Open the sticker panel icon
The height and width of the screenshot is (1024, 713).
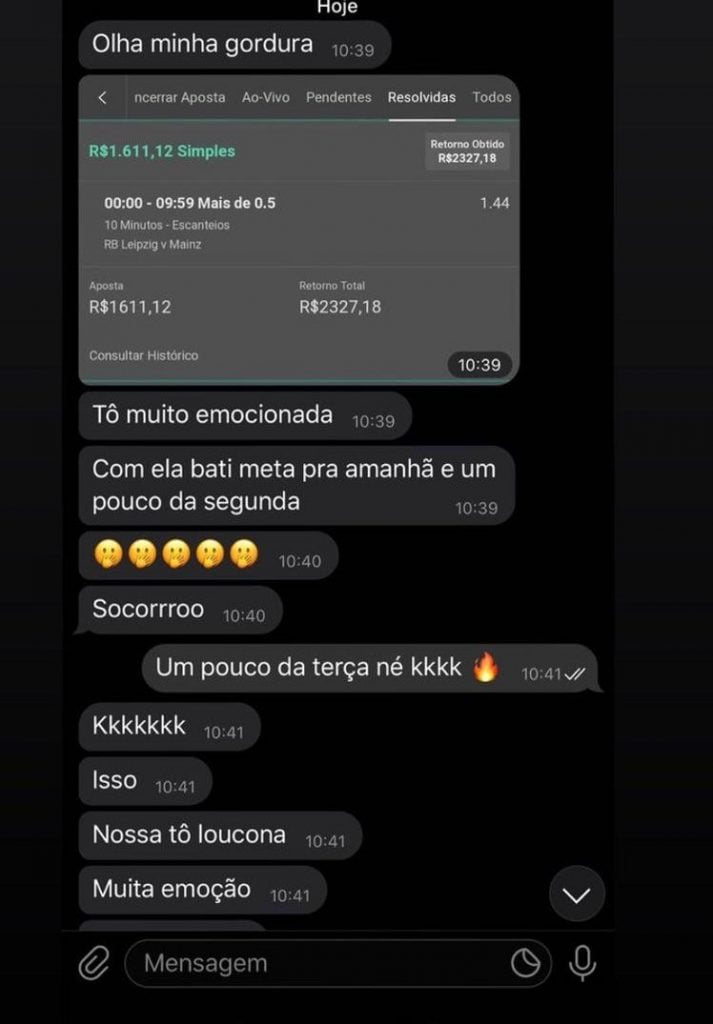[x=525, y=964]
